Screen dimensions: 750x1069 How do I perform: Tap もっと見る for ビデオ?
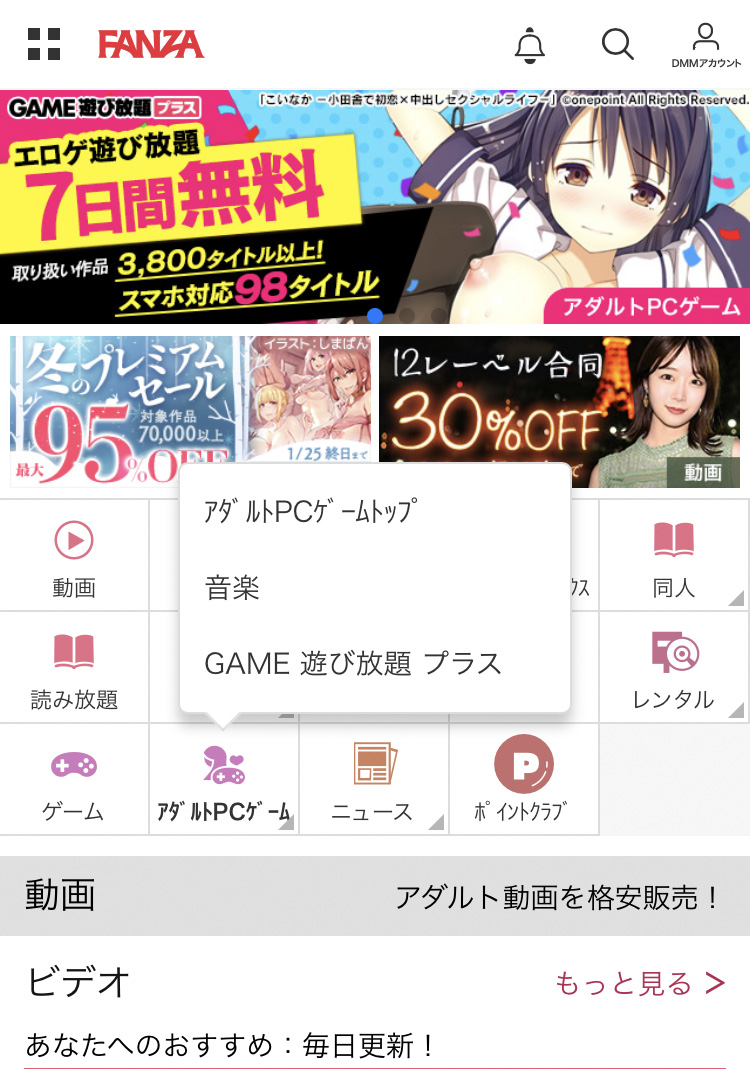click(x=640, y=984)
